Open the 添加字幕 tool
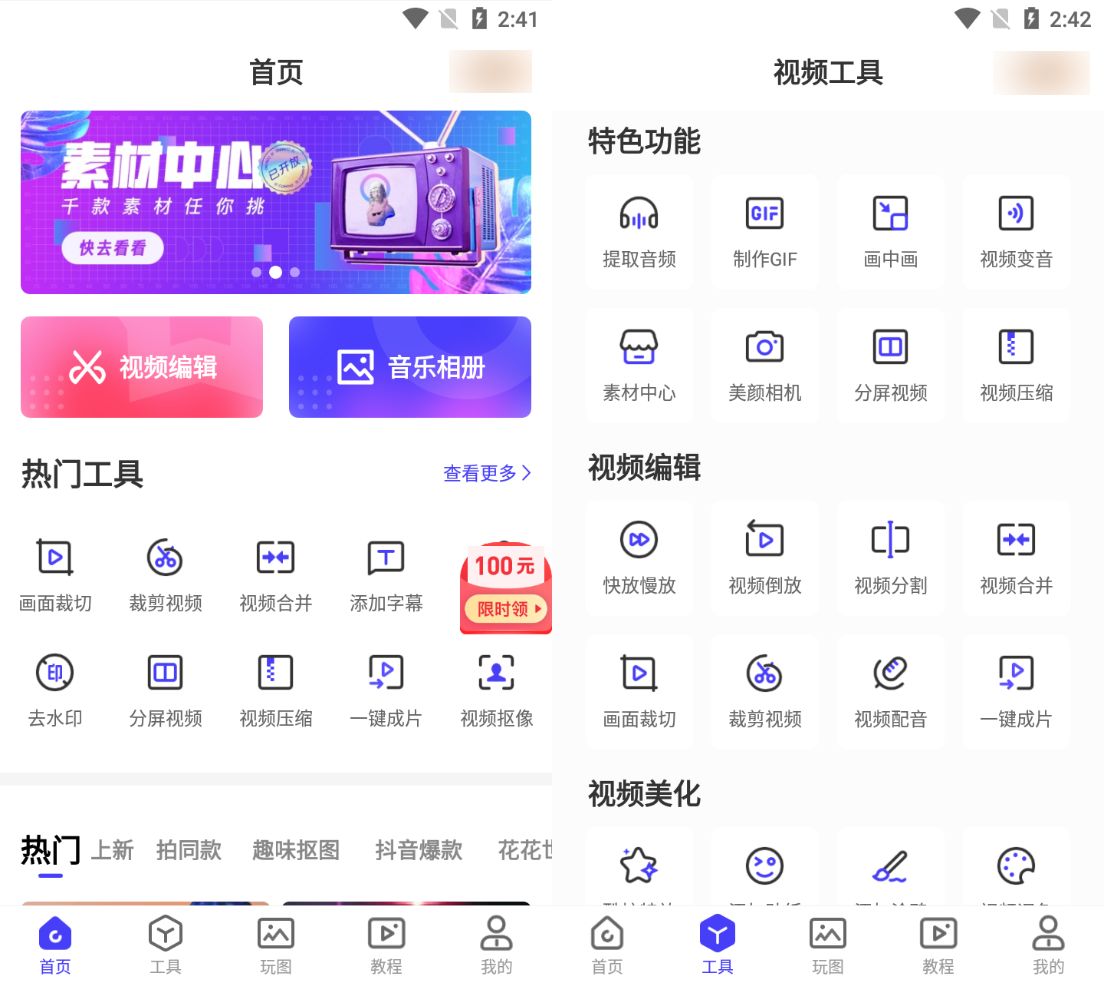1104x983 pixels. 386,574
